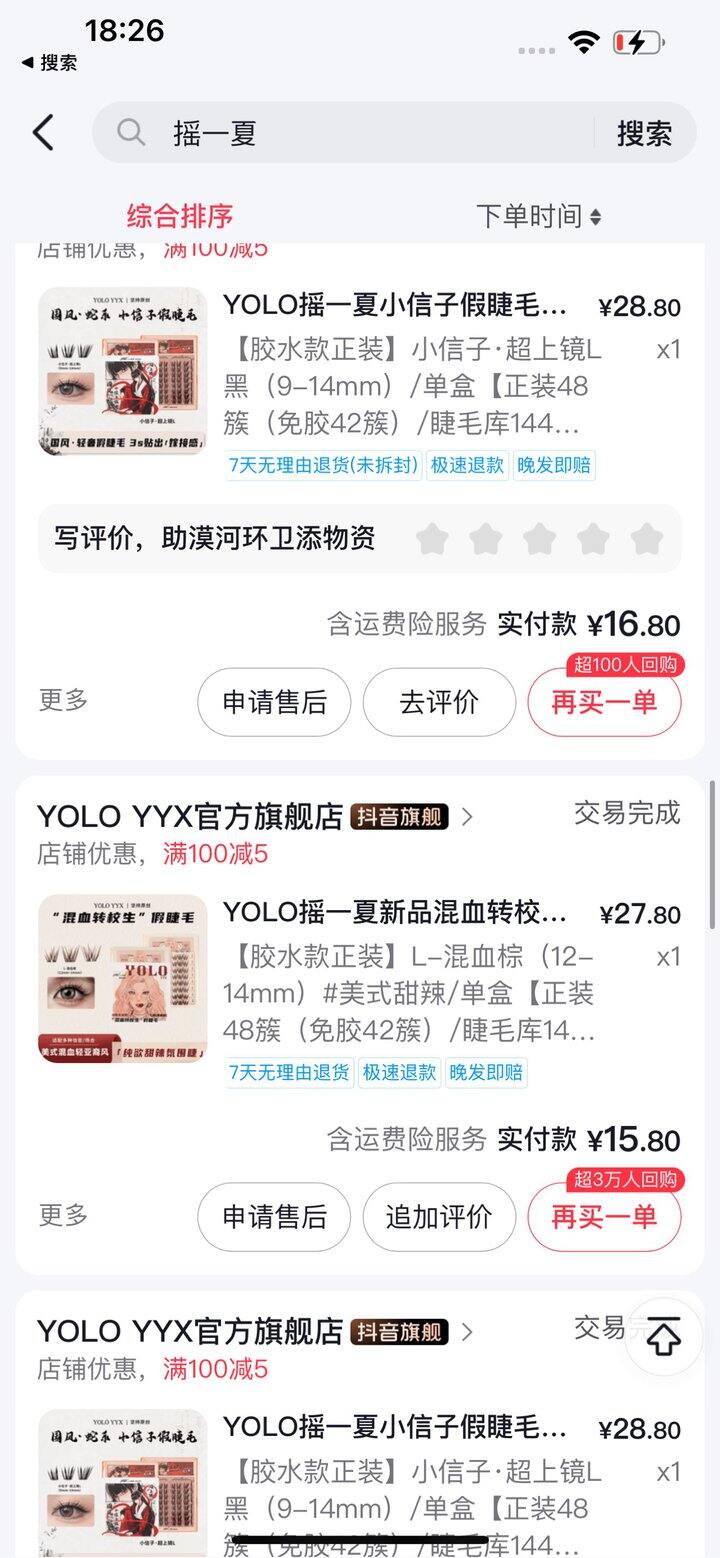The image size is (720, 1558).
Task: Open 更多 for the ¥15.80 order
Action: (64, 1215)
